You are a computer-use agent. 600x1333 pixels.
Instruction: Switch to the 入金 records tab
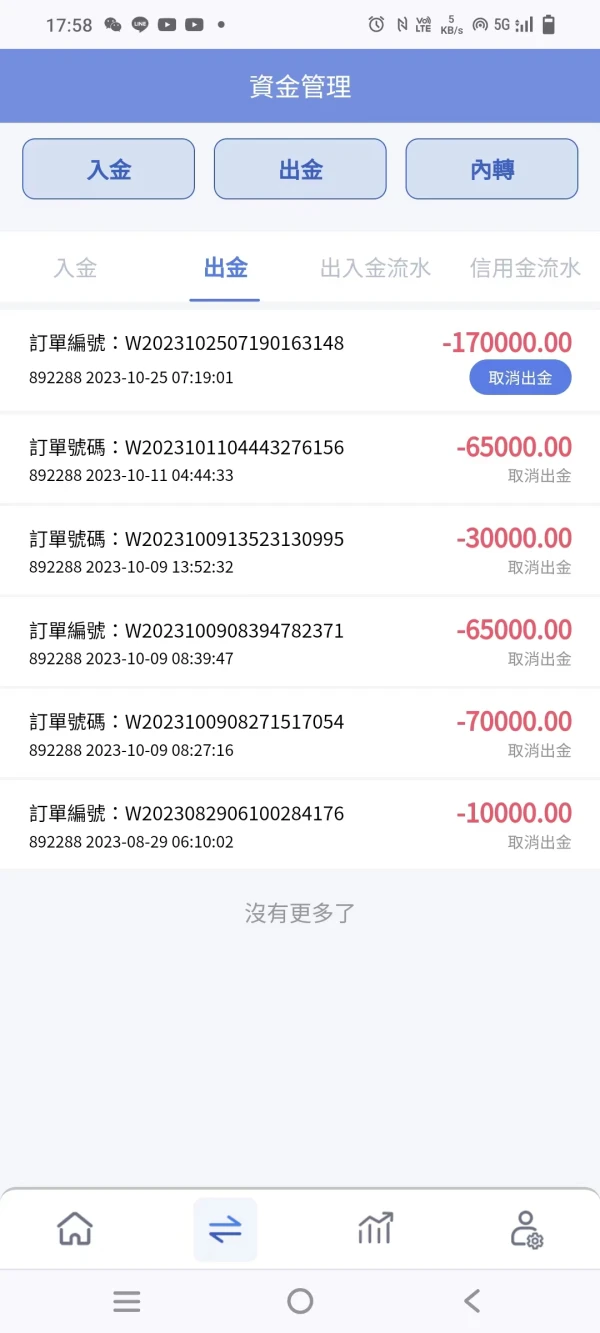click(75, 268)
